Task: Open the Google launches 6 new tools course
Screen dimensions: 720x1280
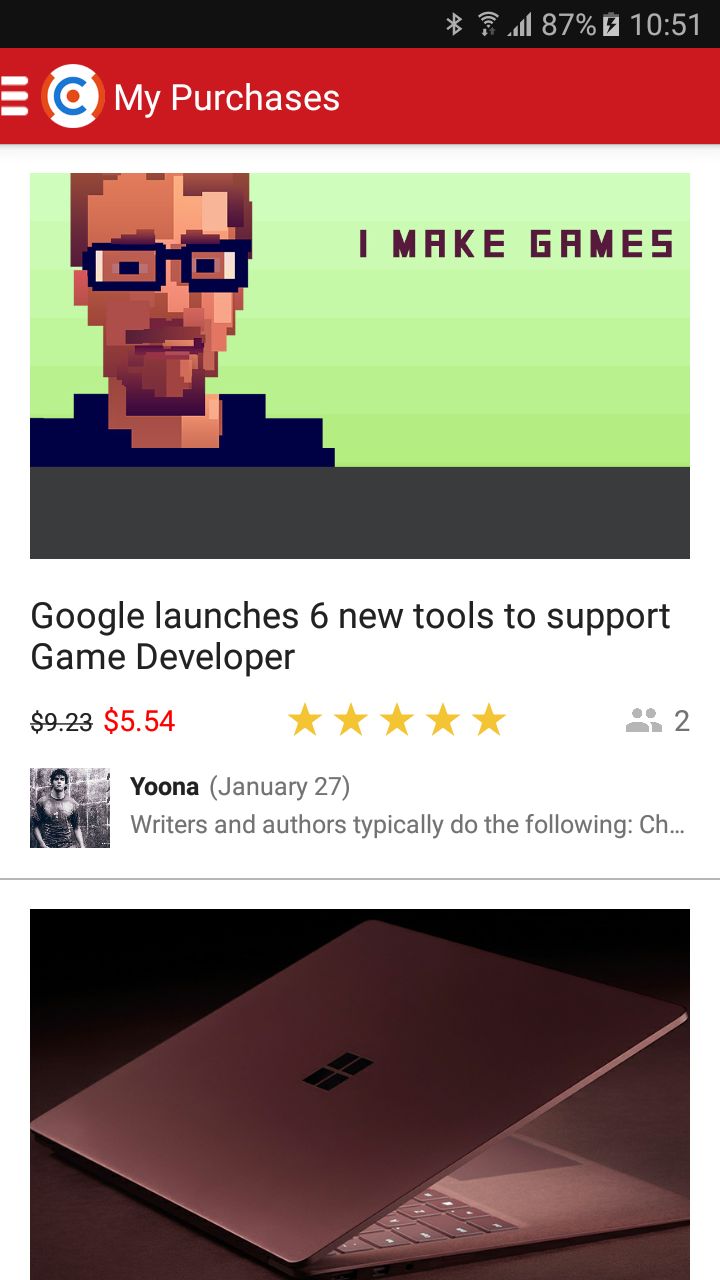Action: click(350, 636)
